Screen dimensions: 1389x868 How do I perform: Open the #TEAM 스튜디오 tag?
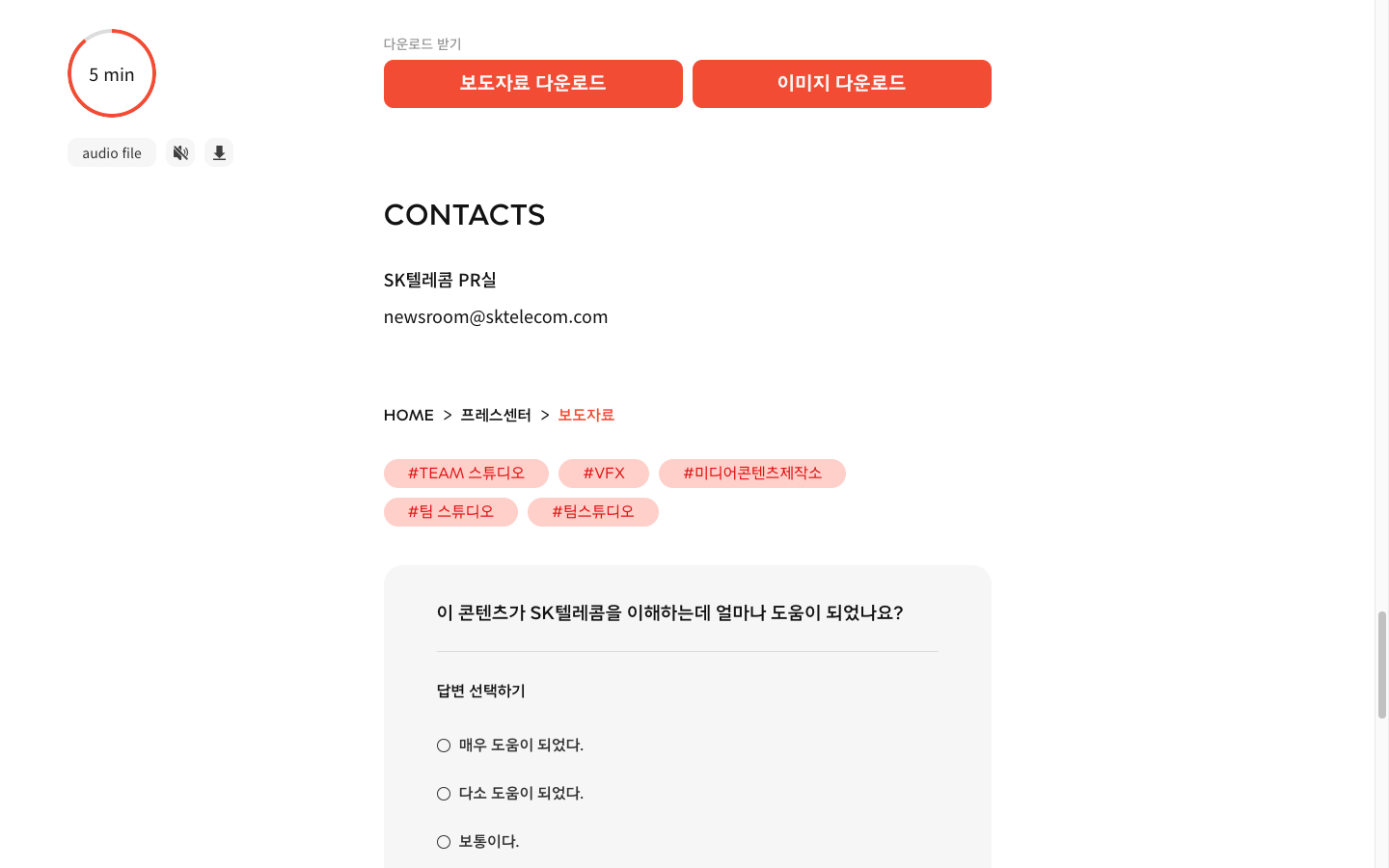tap(466, 474)
